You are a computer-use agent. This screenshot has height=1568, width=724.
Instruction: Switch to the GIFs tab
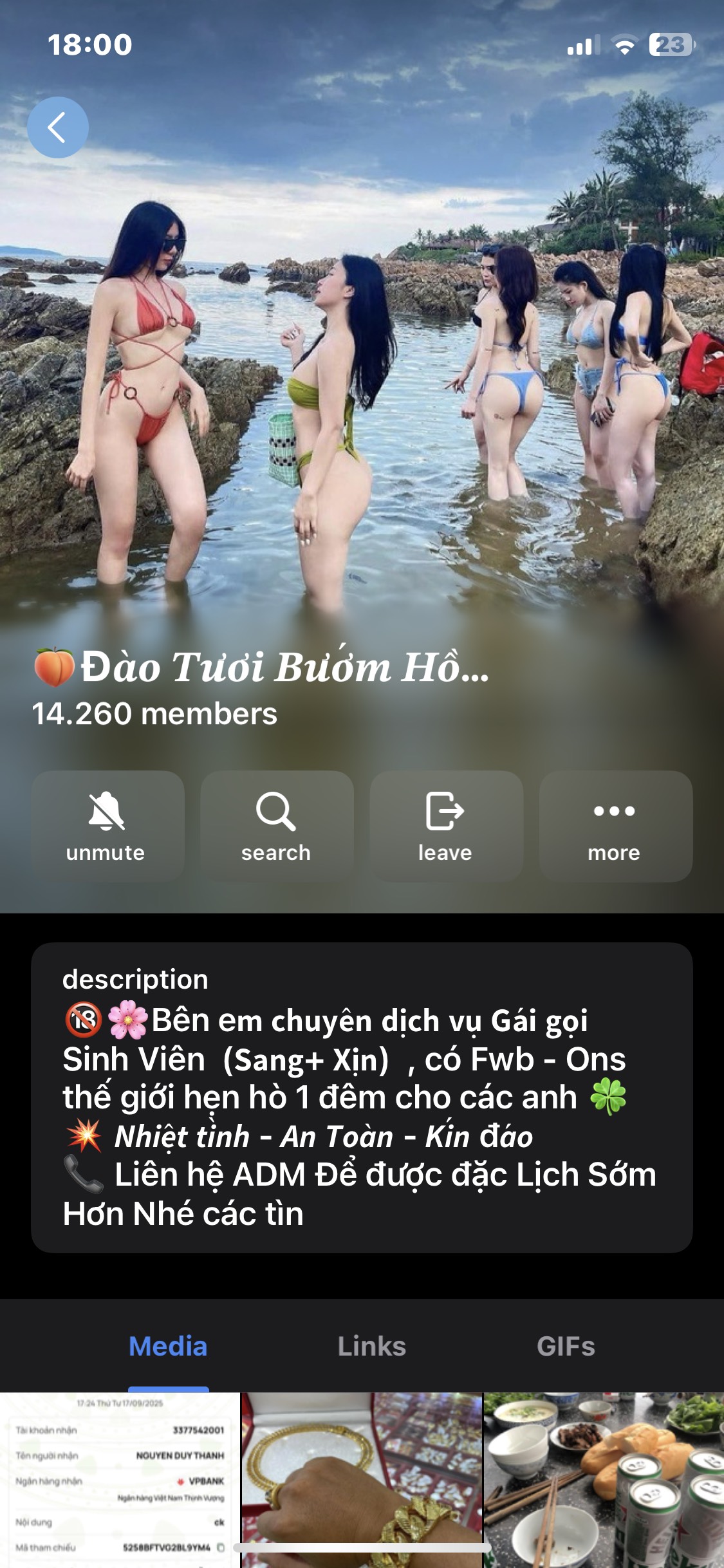tap(566, 1347)
